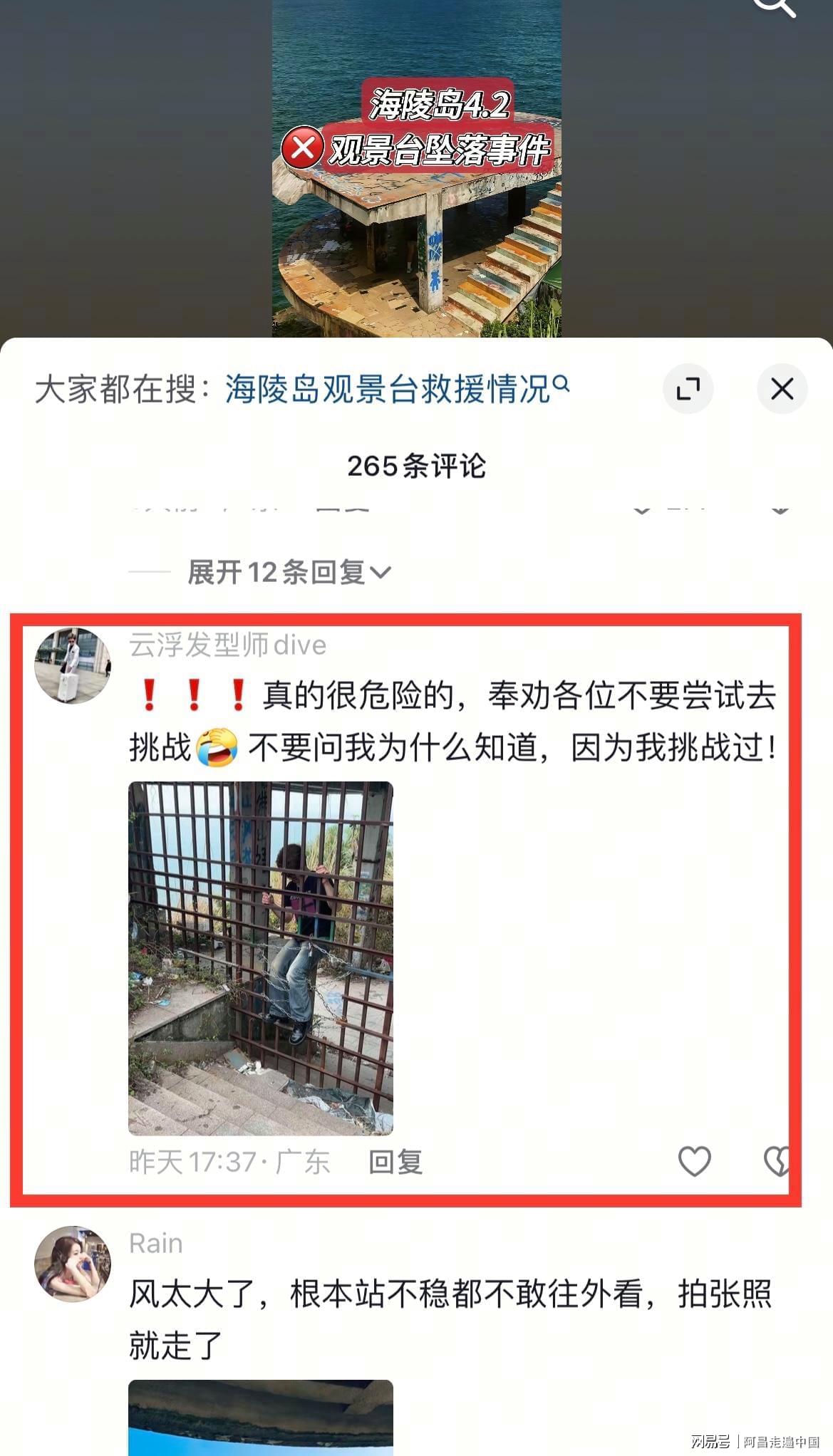Tap the suggested search 海陵岛观景台救援情况
833x1456 pixels.
397,389
